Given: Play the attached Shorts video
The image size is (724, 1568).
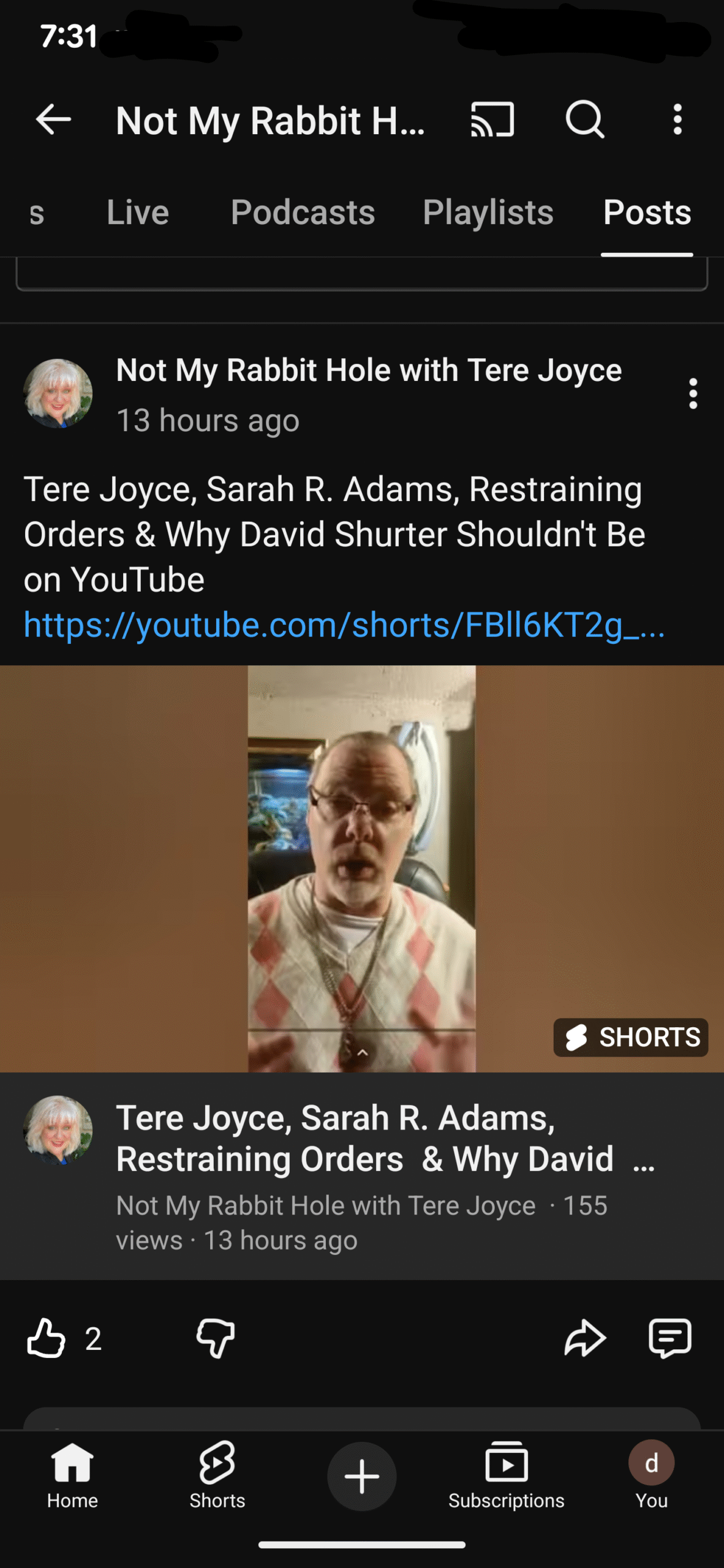Looking at the screenshot, I should (361, 868).
